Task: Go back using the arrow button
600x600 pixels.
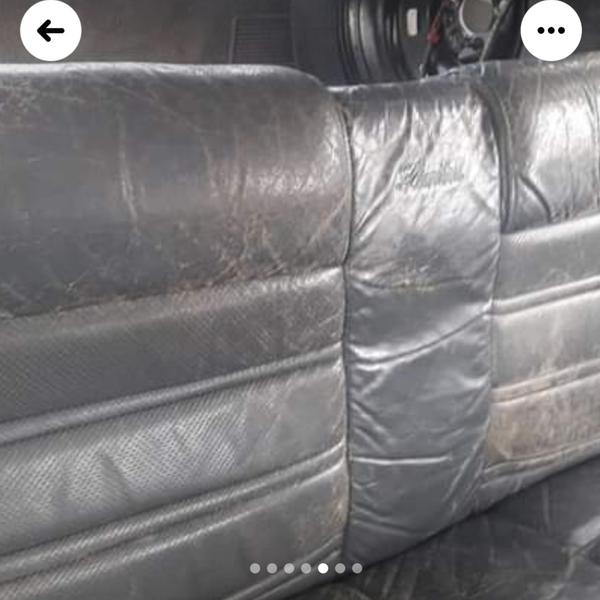Action: (50, 30)
